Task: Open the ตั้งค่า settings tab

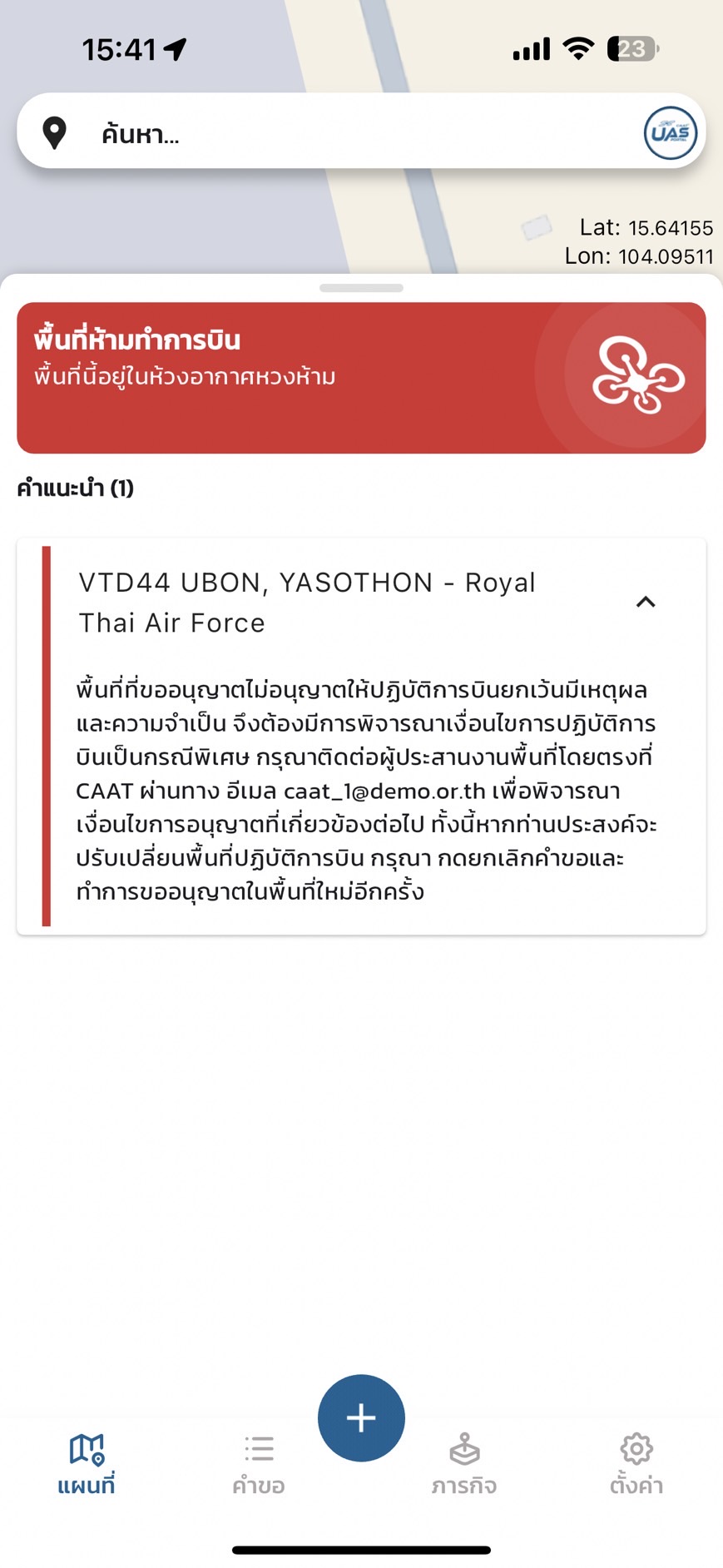Action: [636, 1464]
